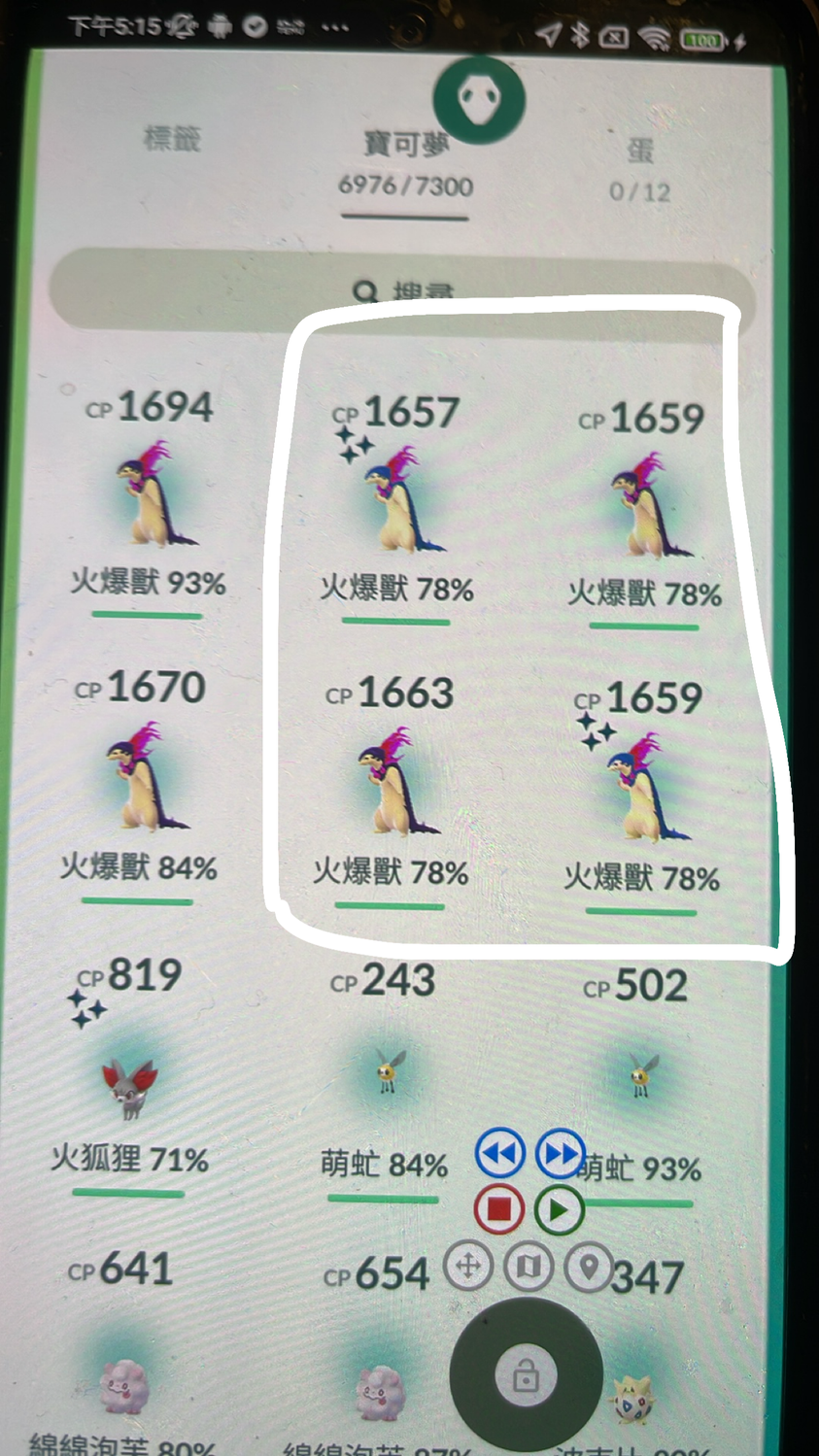This screenshot has height=1456, width=819.
Task: Tap the blue fast-forward overlay button
Action: pyautogui.click(x=560, y=1153)
